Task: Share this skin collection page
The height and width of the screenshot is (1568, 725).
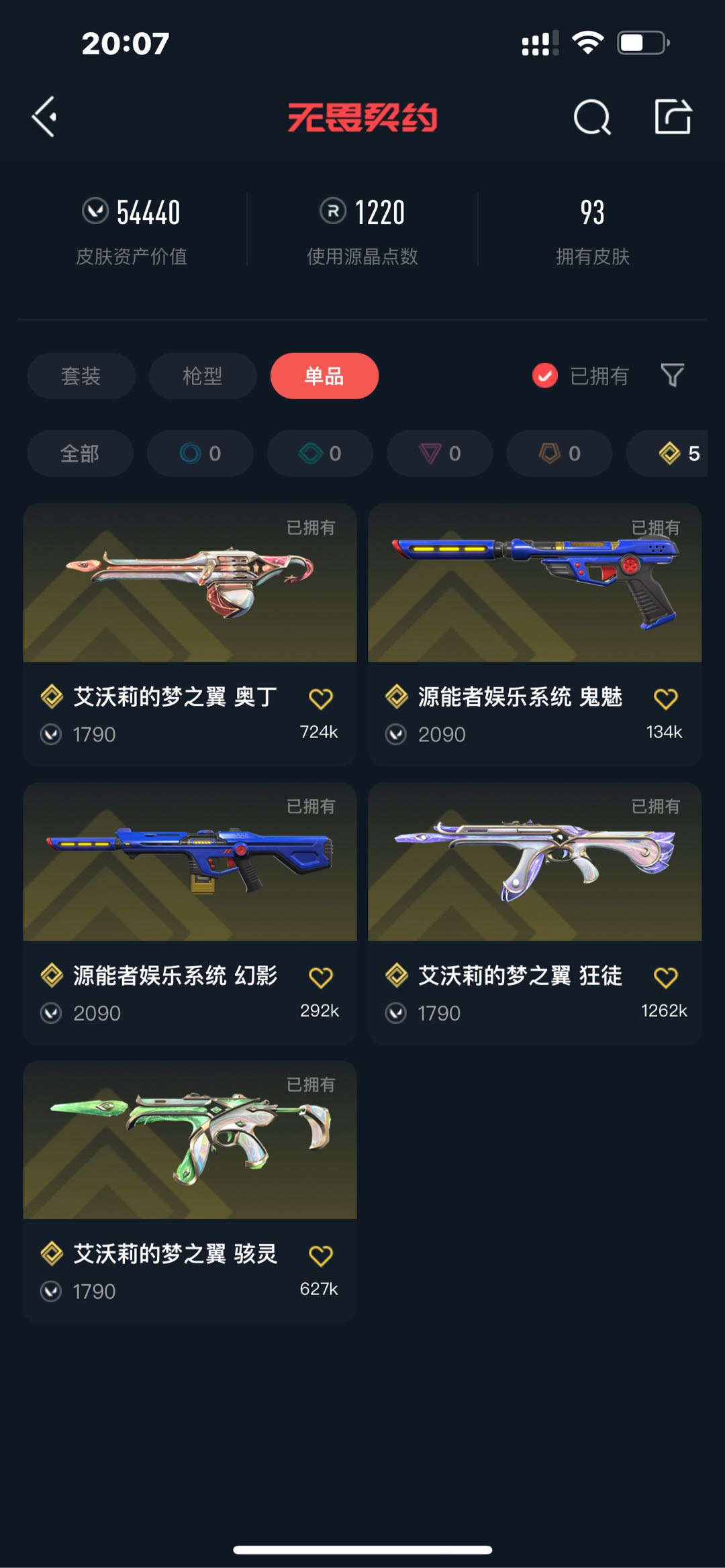Action: click(673, 117)
